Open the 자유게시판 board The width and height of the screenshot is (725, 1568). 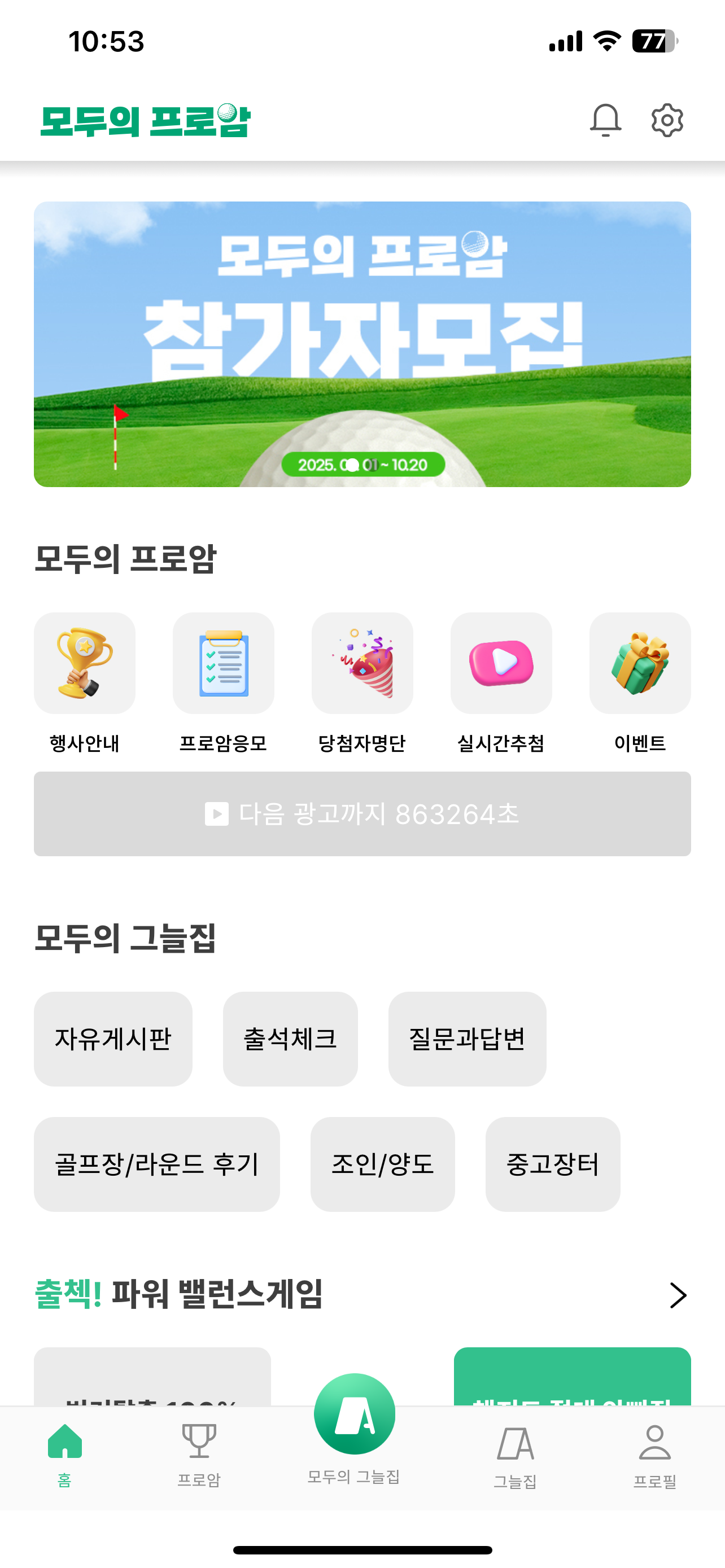[x=113, y=1039]
